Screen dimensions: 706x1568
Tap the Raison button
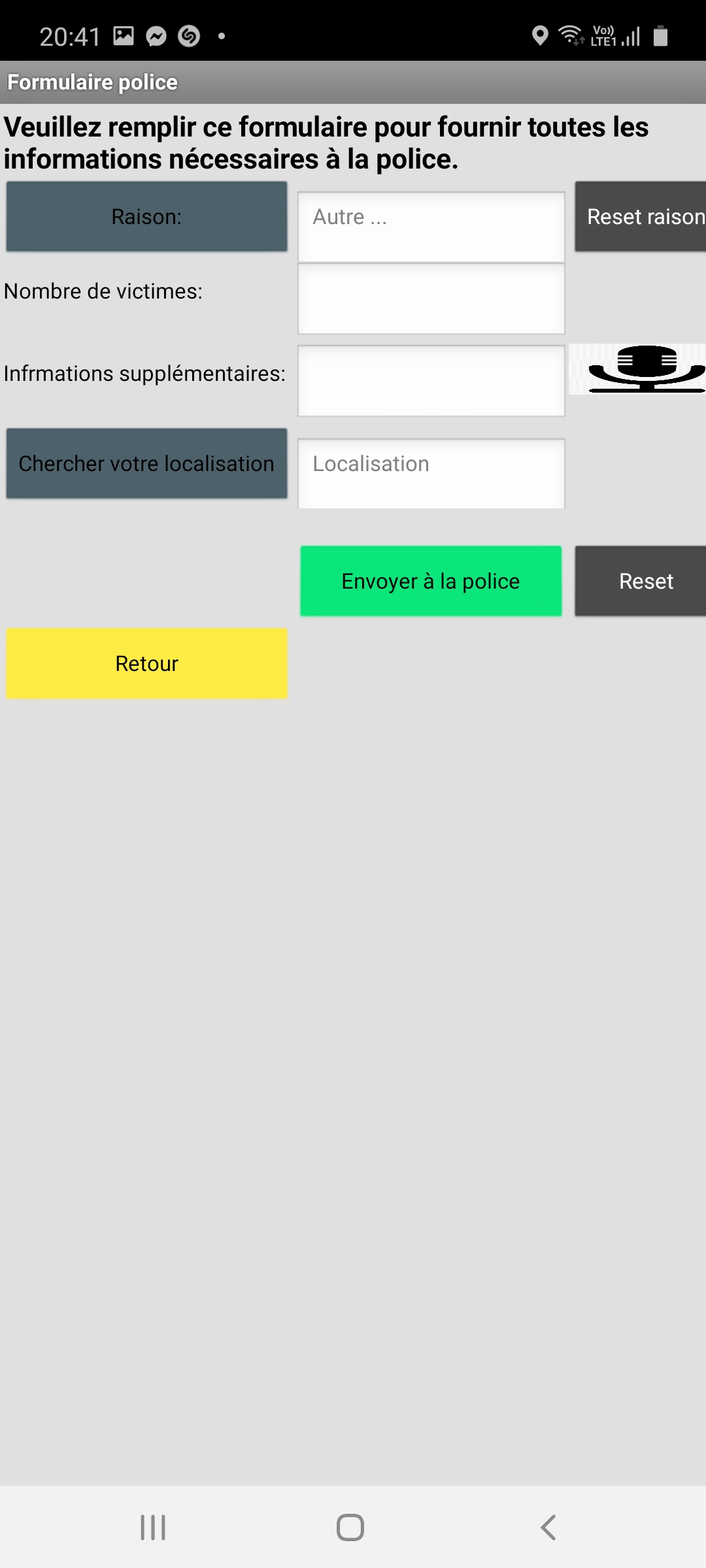click(146, 216)
